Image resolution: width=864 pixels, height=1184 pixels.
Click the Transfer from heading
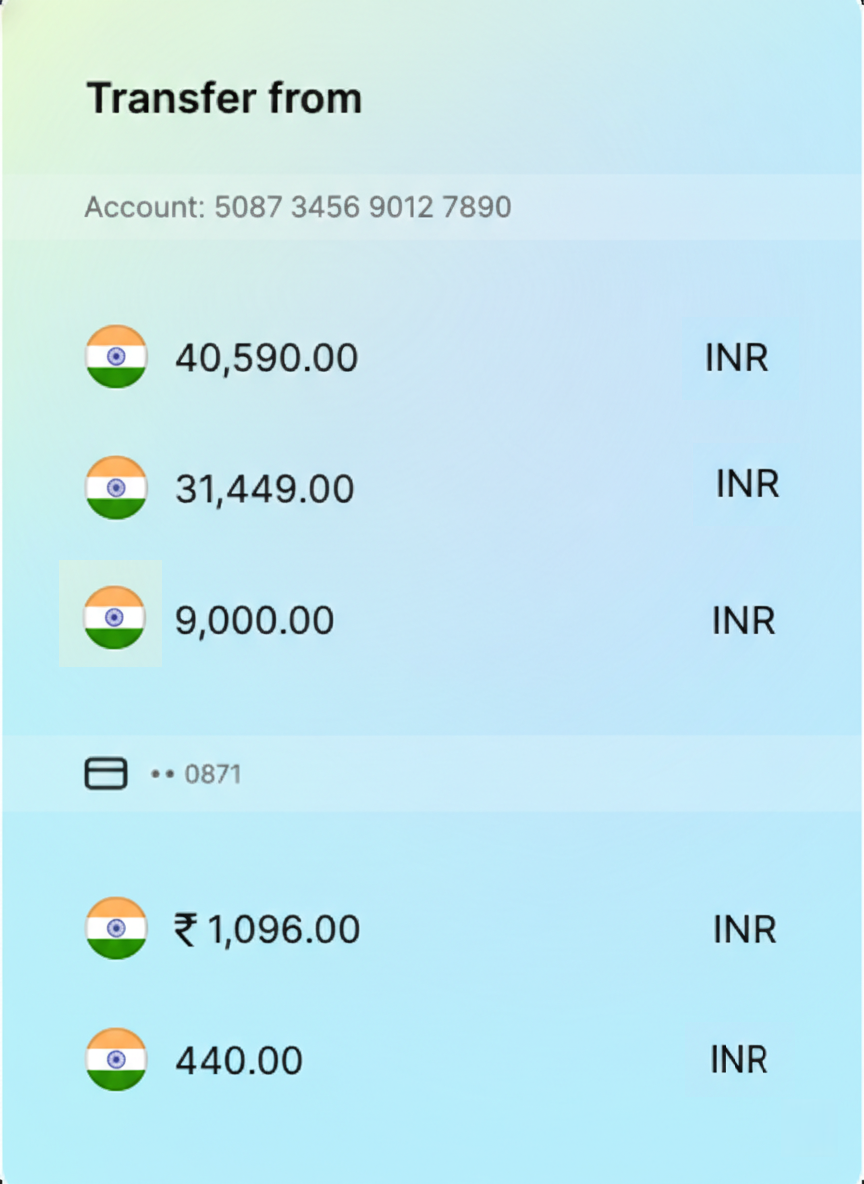click(224, 98)
